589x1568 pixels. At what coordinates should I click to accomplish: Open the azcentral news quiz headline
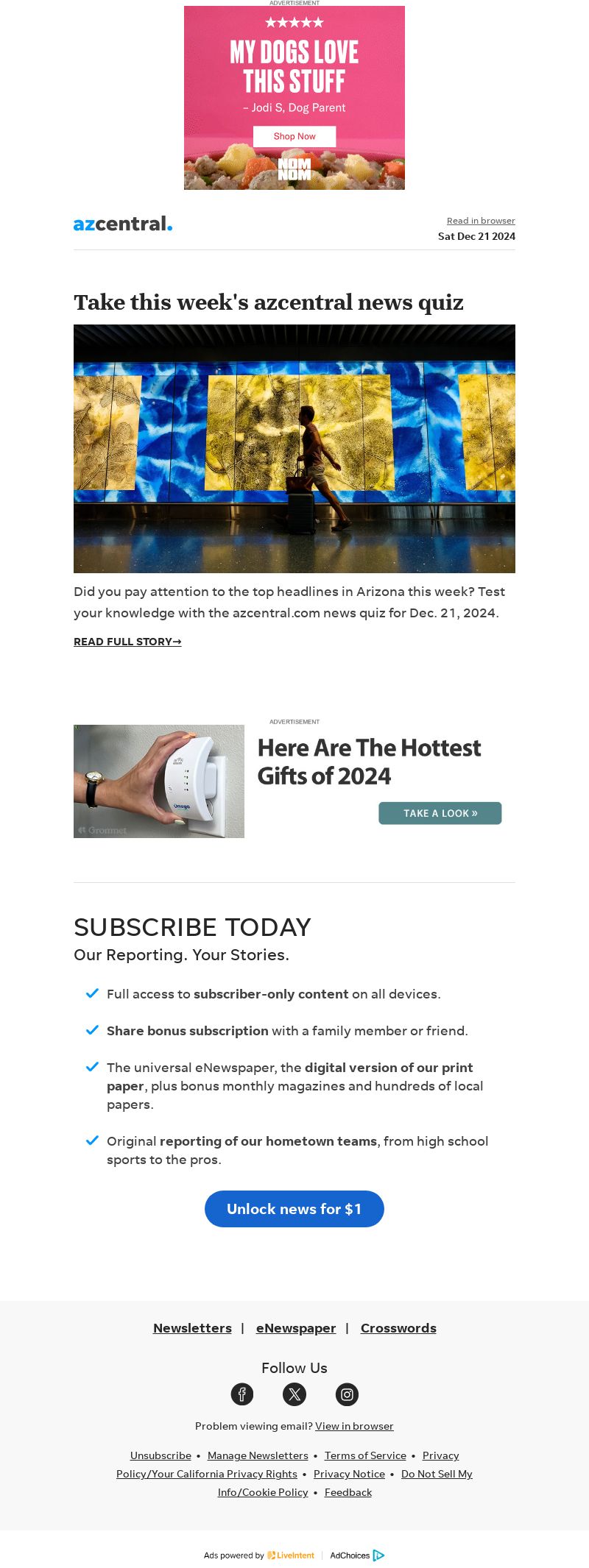pos(269,302)
